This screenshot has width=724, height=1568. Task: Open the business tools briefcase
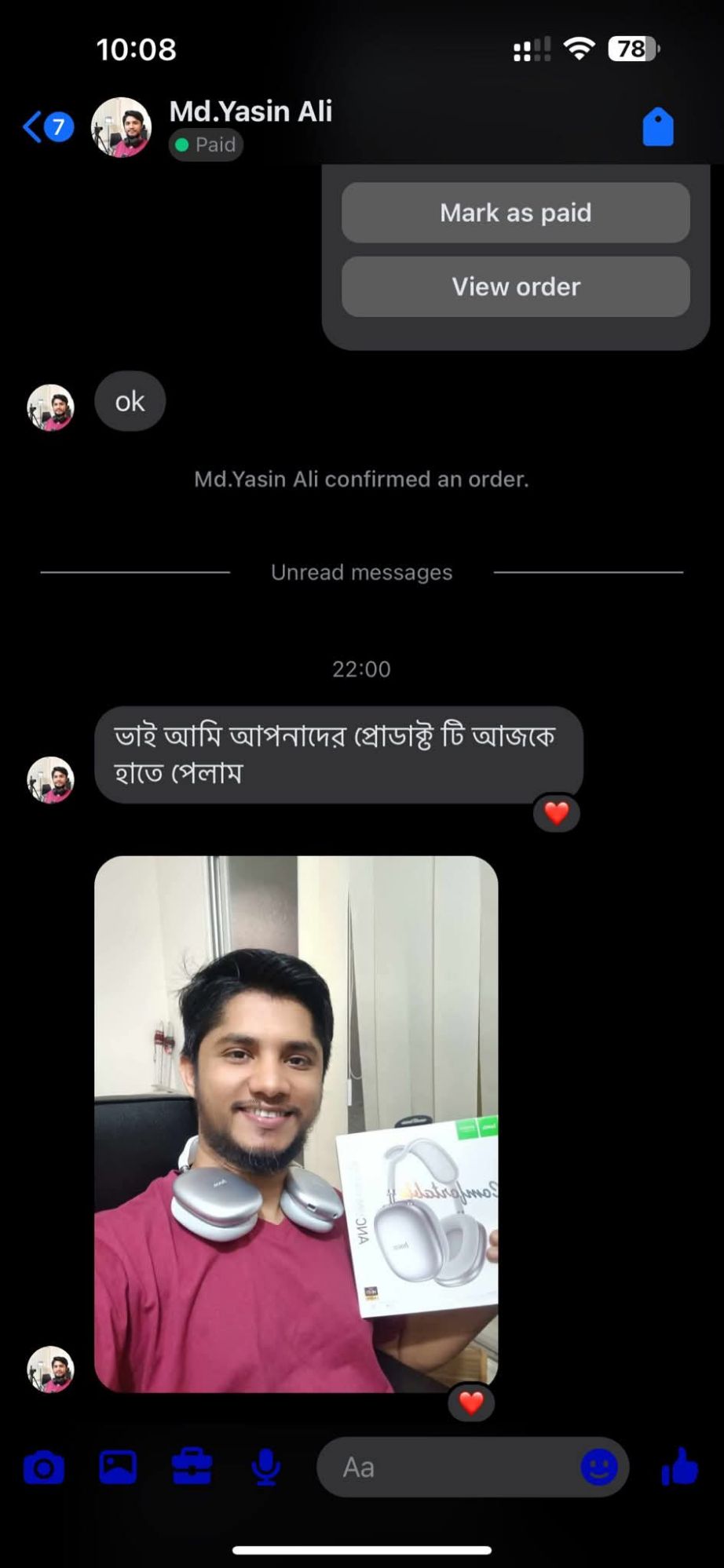[x=192, y=1468]
